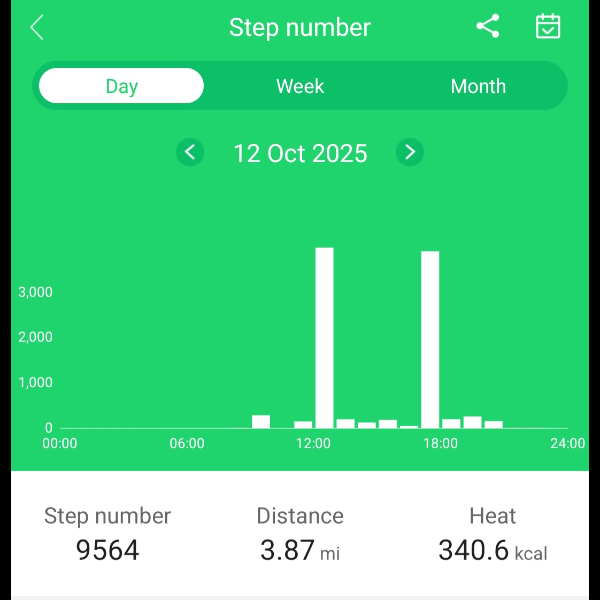Switch to the Week view
The height and width of the screenshot is (600, 600).
click(x=300, y=86)
